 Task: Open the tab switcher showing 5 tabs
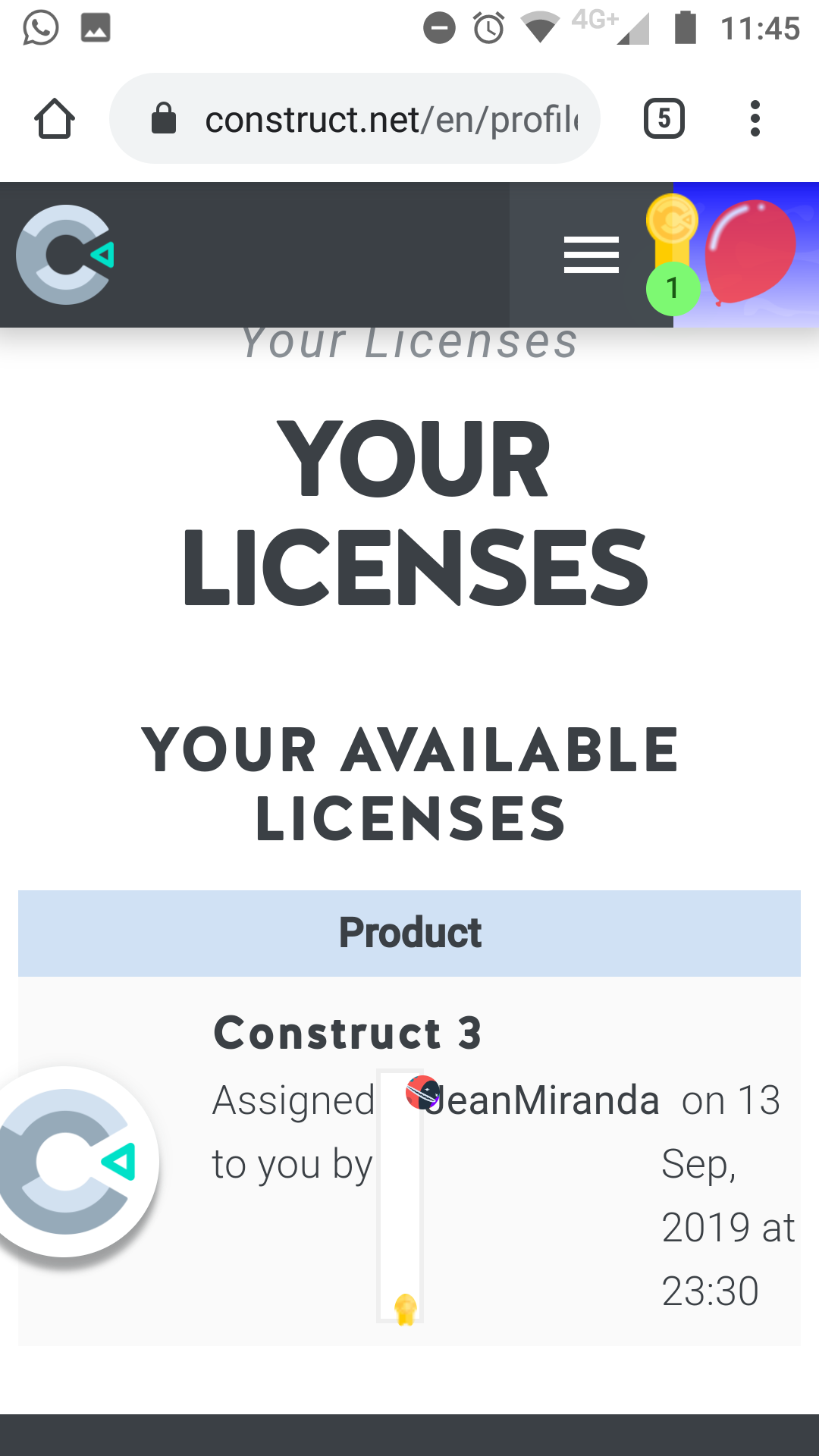[664, 119]
